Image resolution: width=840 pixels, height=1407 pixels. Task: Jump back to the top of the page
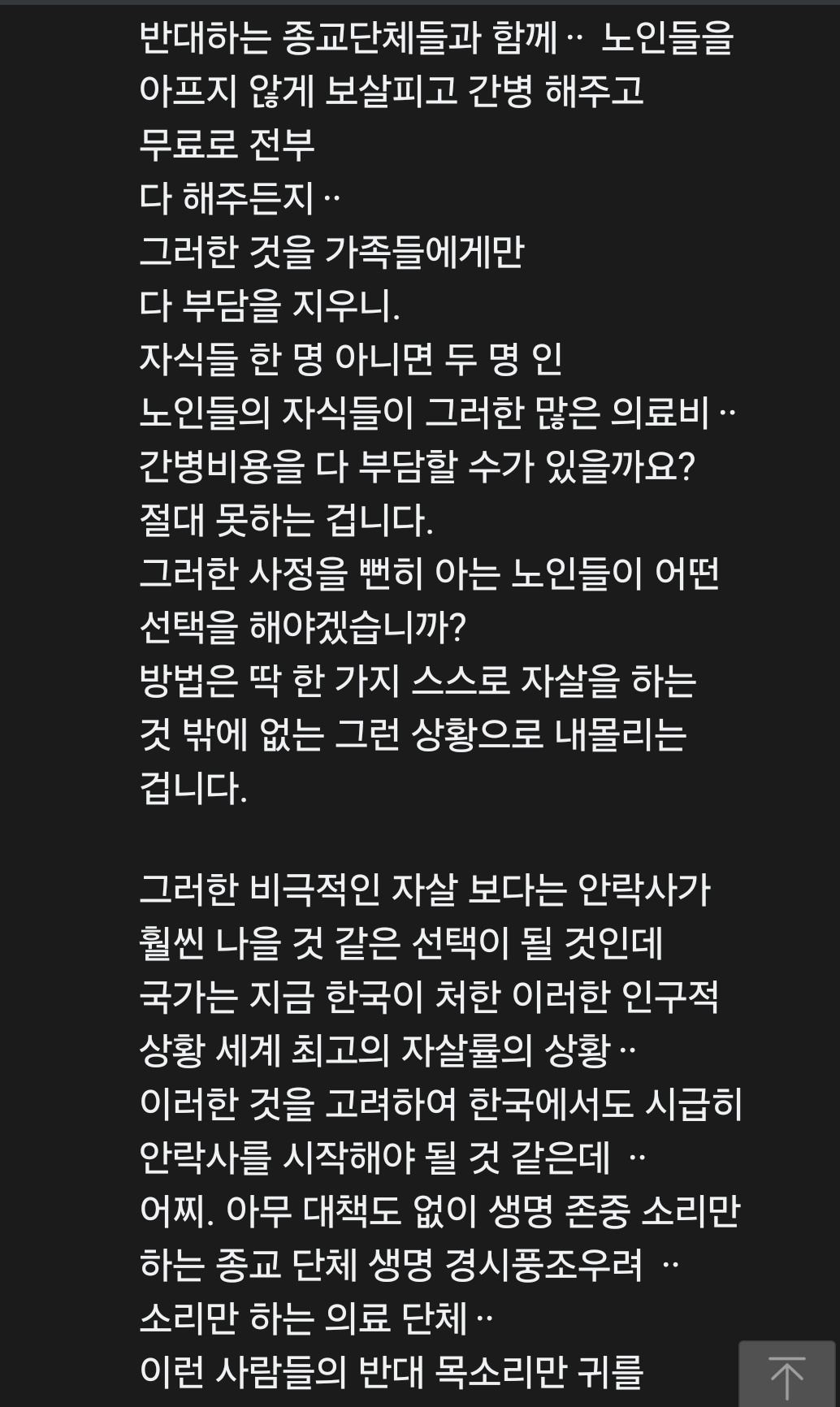[786, 1375]
